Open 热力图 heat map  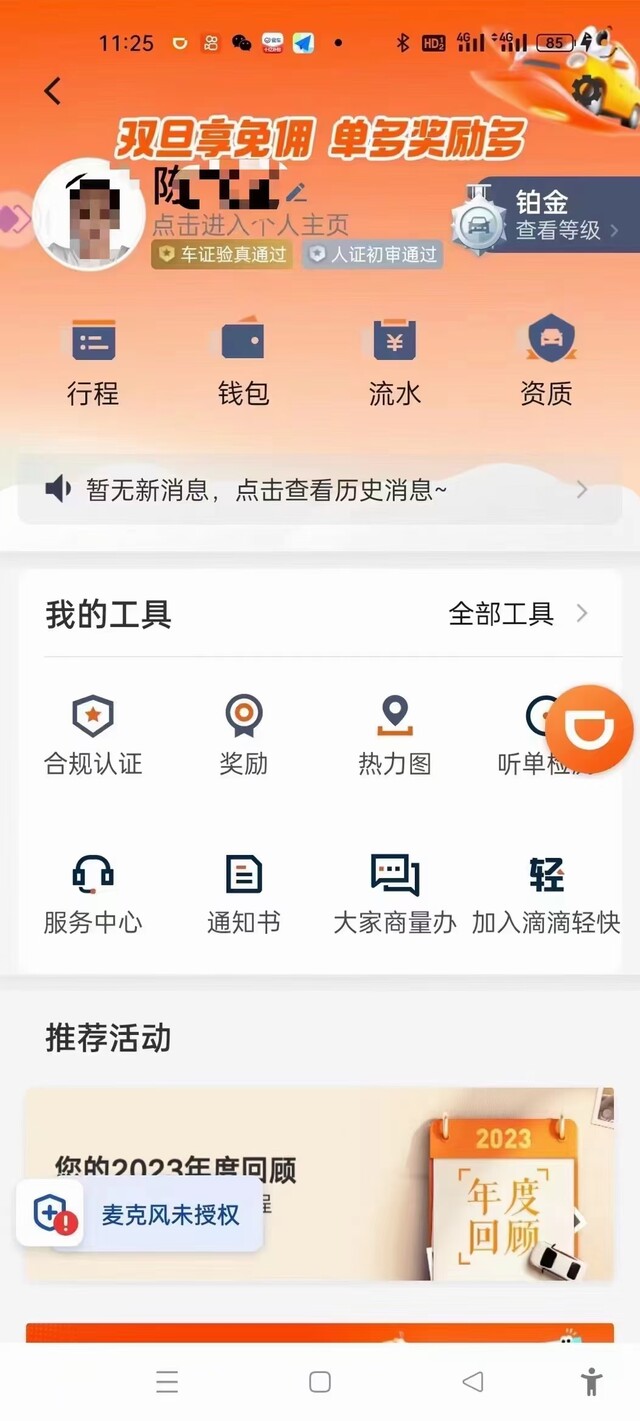[394, 736]
